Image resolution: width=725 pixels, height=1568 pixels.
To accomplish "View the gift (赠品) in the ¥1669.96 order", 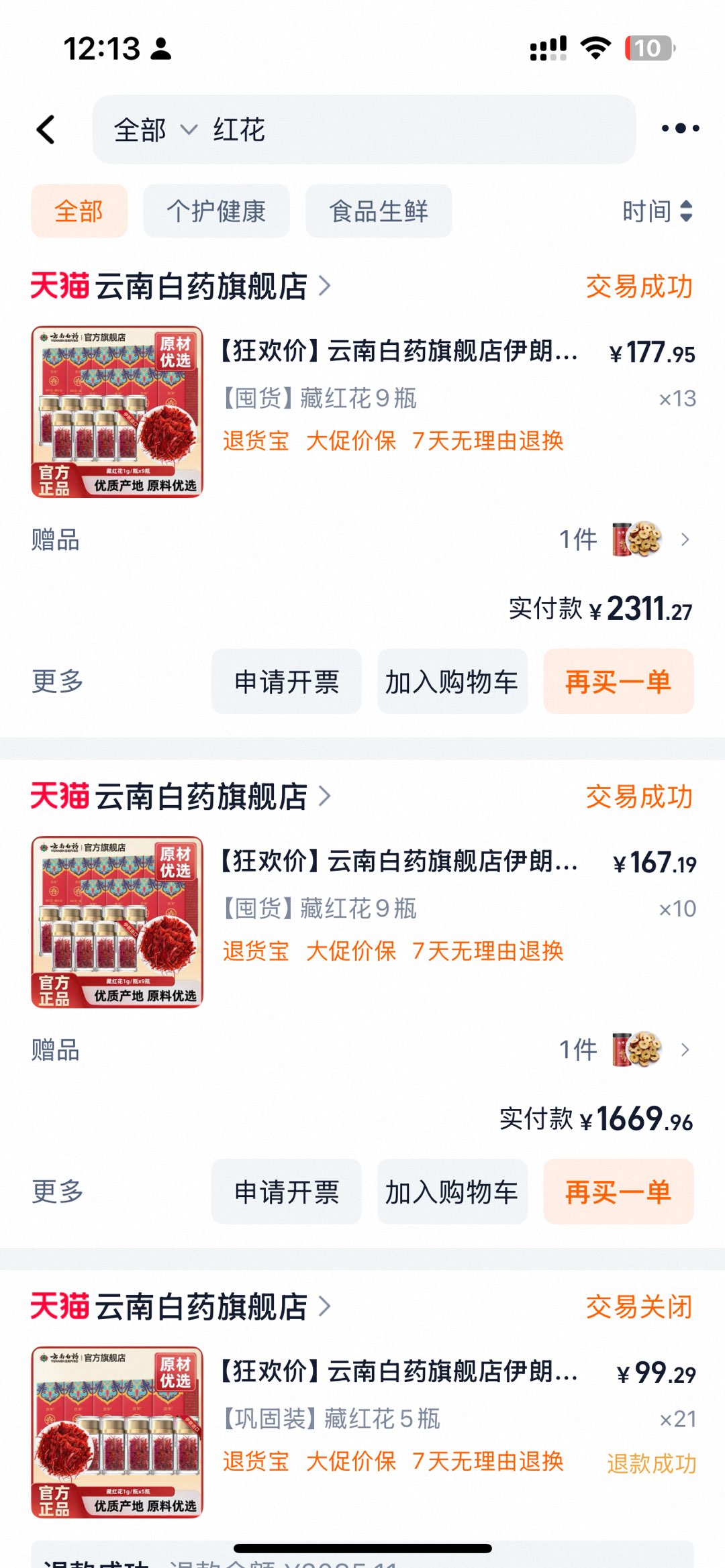I will (624, 1049).
